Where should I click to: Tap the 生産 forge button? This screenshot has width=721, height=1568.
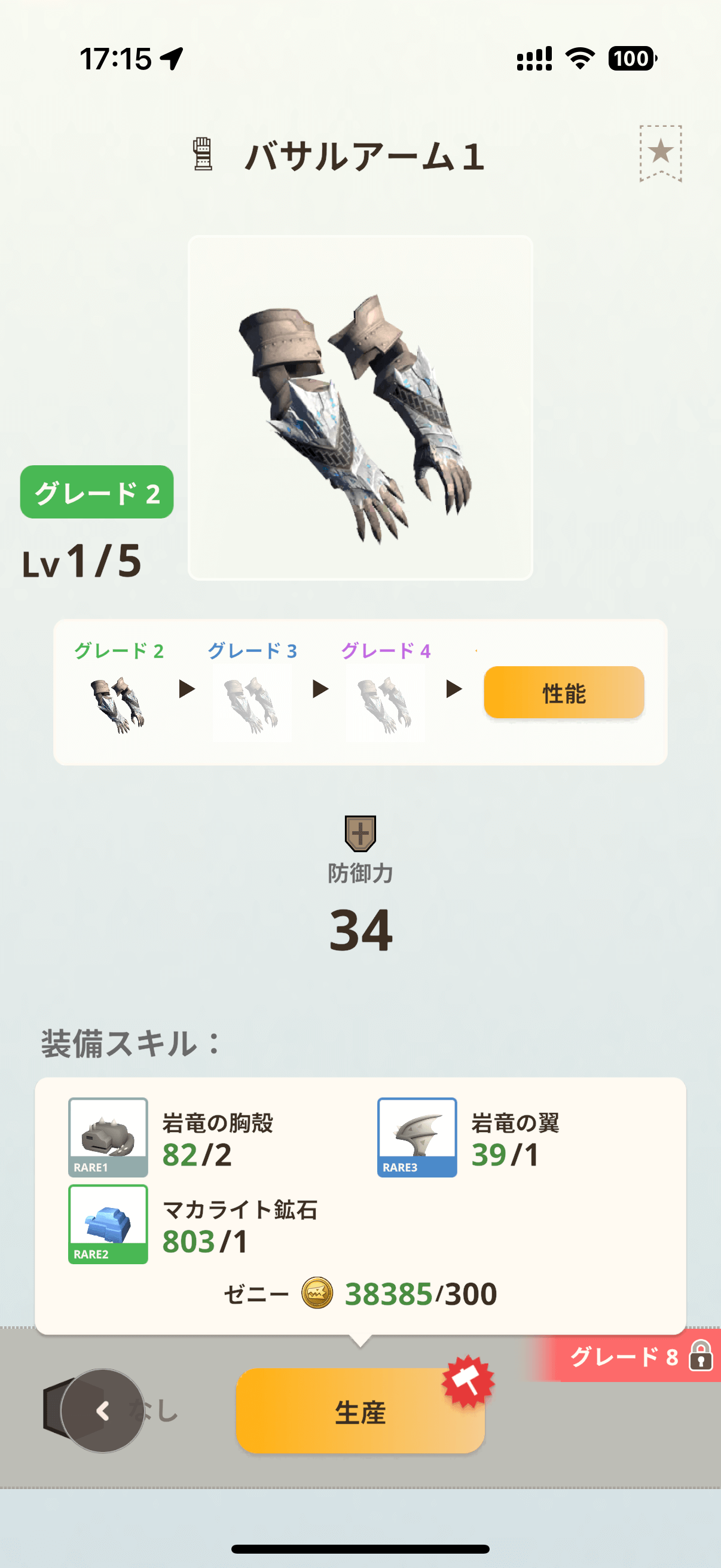360,1411
